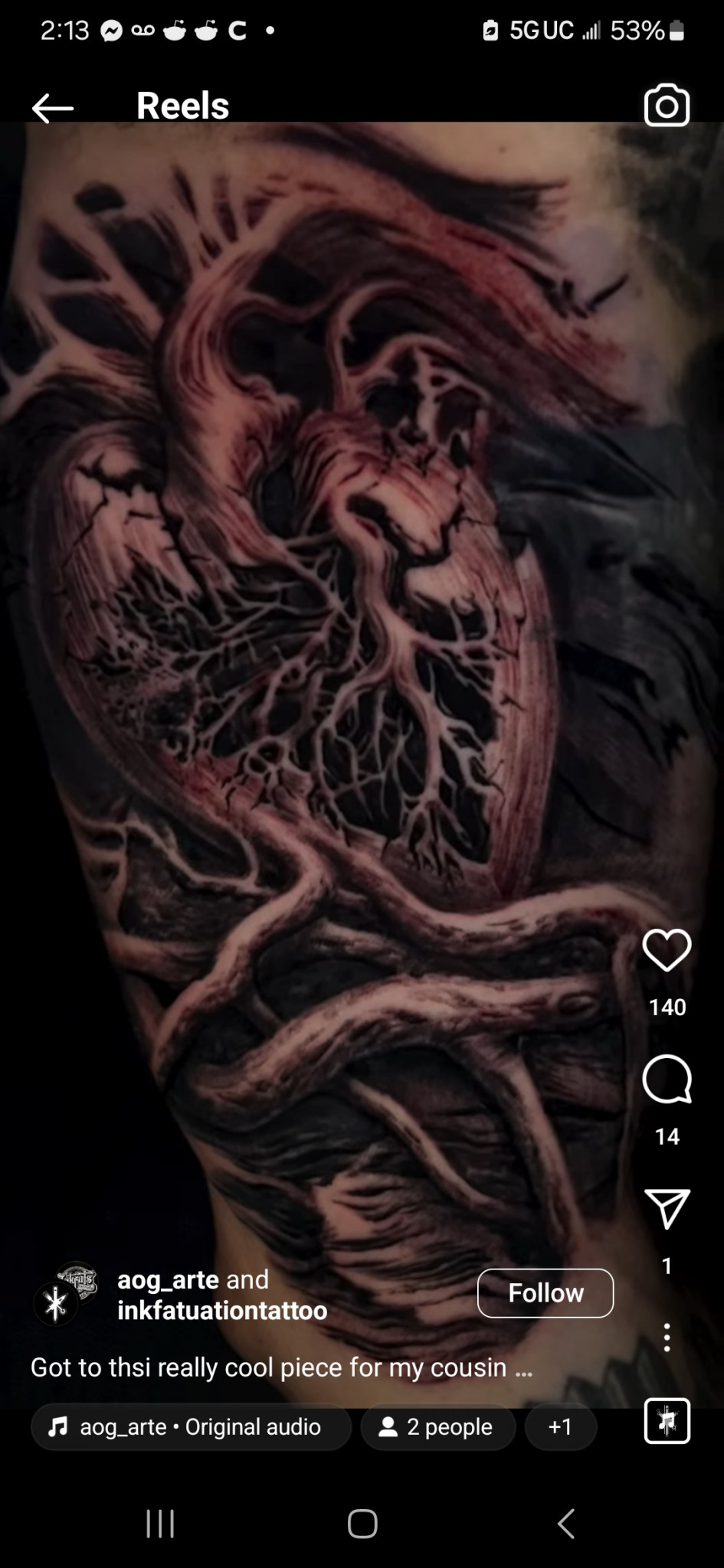724x1568 pixels.
Task: Expand the caption 'Got to thsi really cool piece'
Action: pos(523,1368)
